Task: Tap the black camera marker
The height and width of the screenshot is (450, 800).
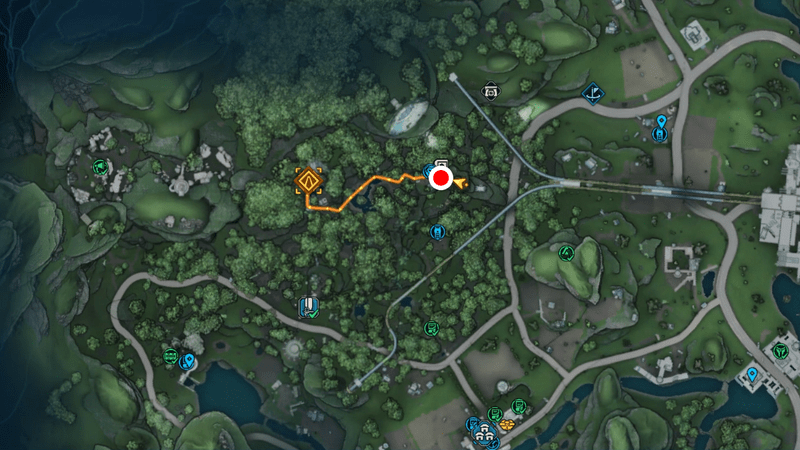Action: [x=490, y=90]
